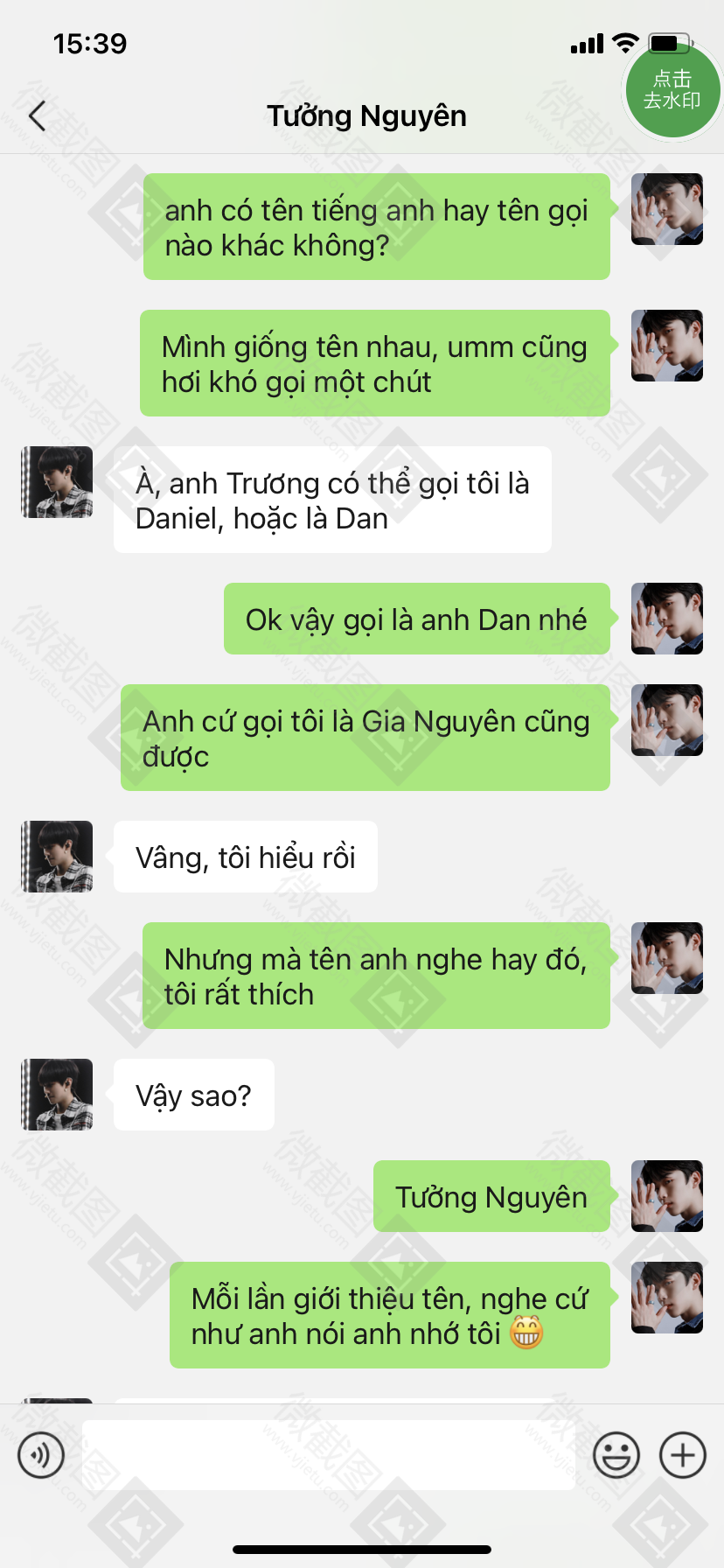Viewport: 724px width, 1568px height.
Task: Open the emoji picker
Action: [616, 1455]
